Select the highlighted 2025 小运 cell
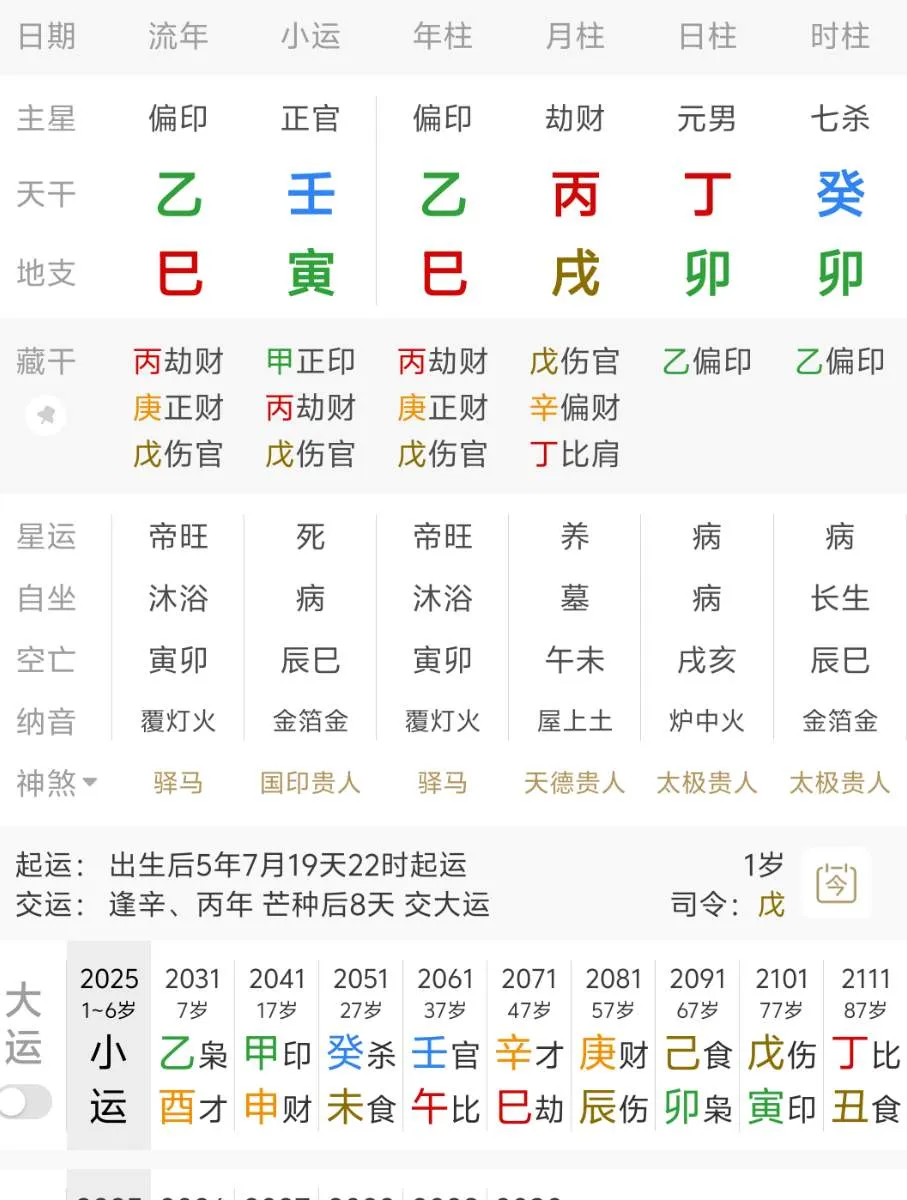This screenshot has height=1200, width=907. pos(108,1050)
